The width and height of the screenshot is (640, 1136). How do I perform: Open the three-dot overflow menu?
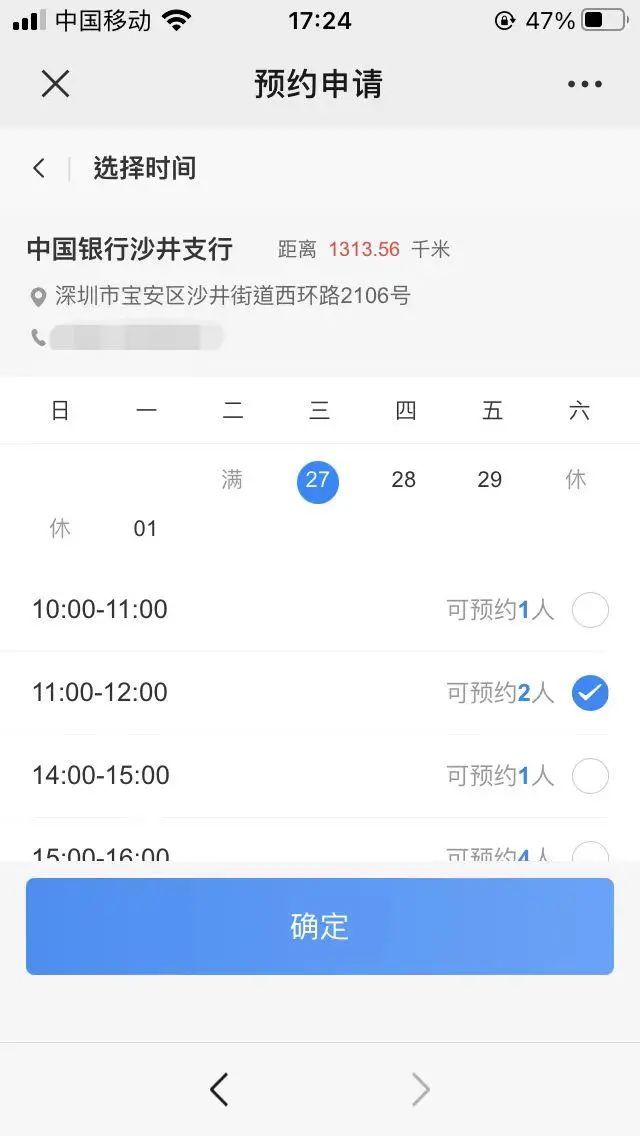click(585, 84)
